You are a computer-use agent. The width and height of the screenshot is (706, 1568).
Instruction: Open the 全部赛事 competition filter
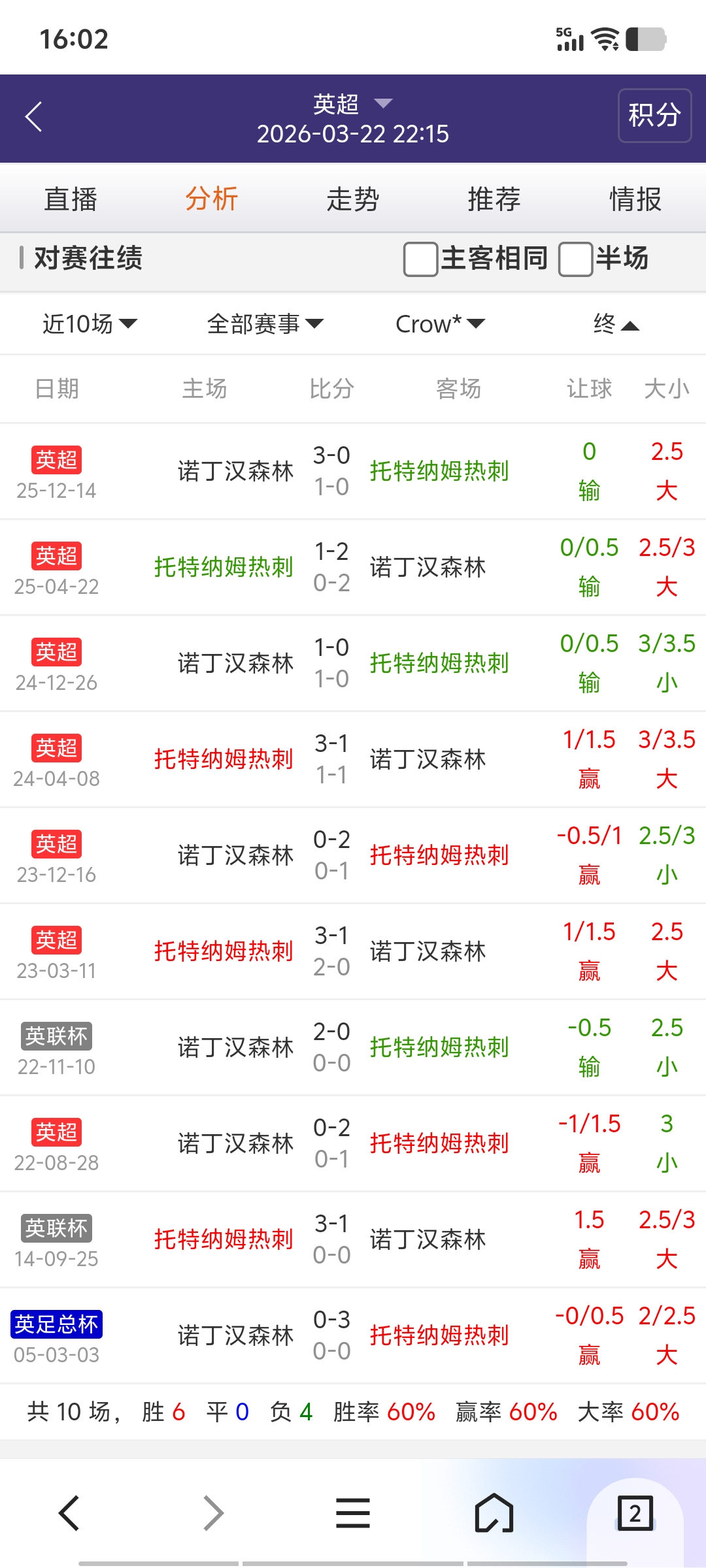tap(265, 324)
